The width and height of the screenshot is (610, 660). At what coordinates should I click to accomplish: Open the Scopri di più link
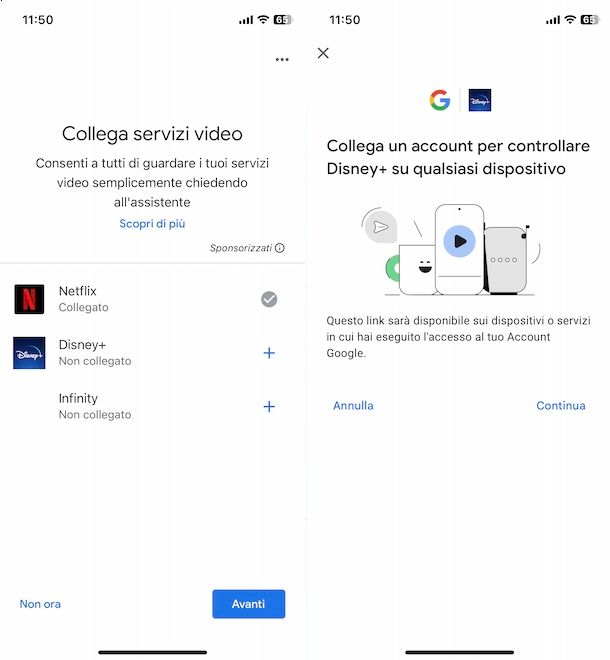click(152, 224)
